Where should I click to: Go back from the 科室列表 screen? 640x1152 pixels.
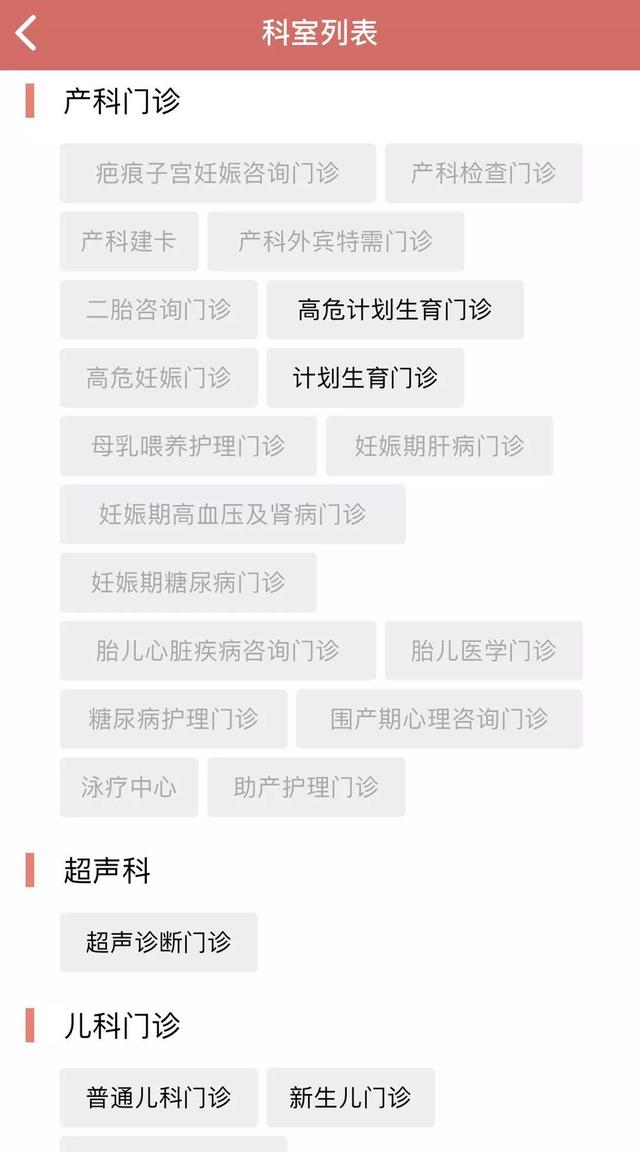coord(26,34)
